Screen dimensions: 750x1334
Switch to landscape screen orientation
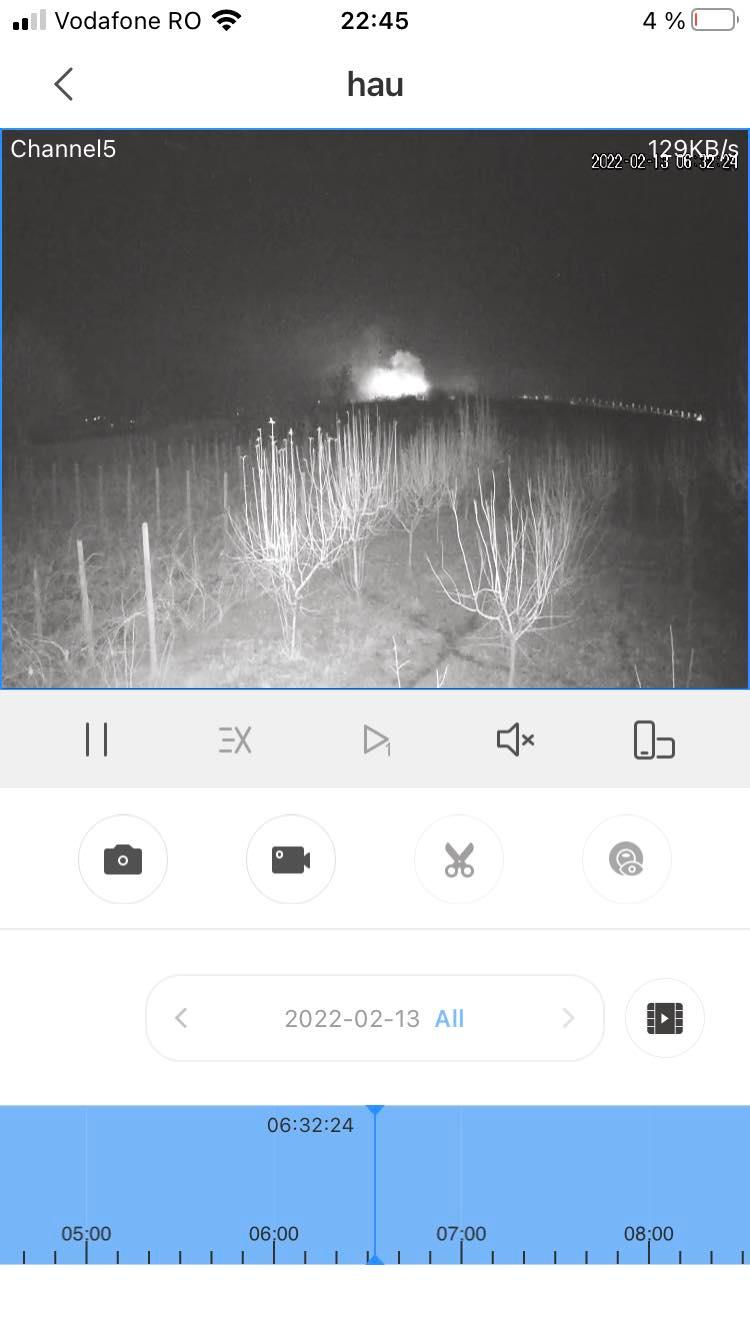[654, 740]
